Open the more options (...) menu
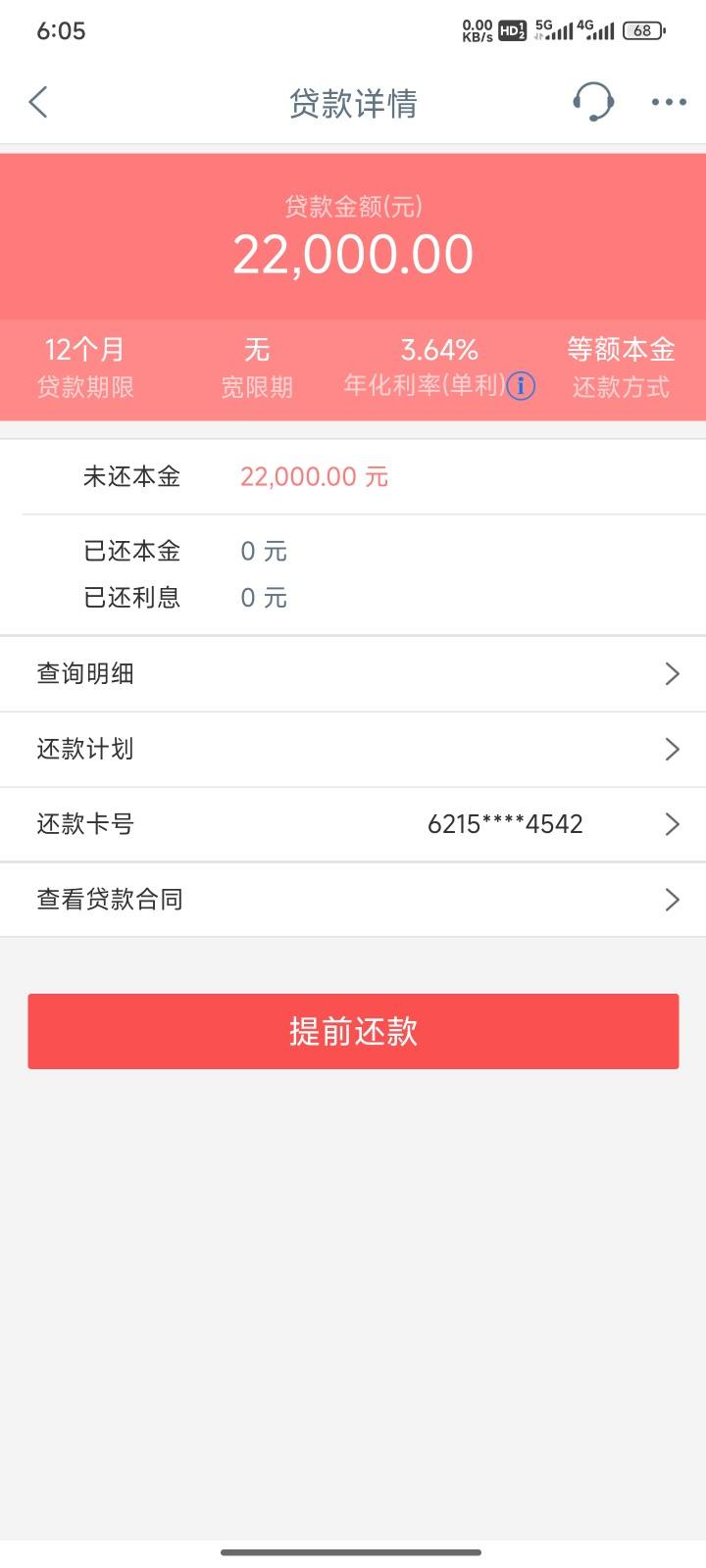Image resolution: width=706 pixels, height=1568 pixels. 667,102
